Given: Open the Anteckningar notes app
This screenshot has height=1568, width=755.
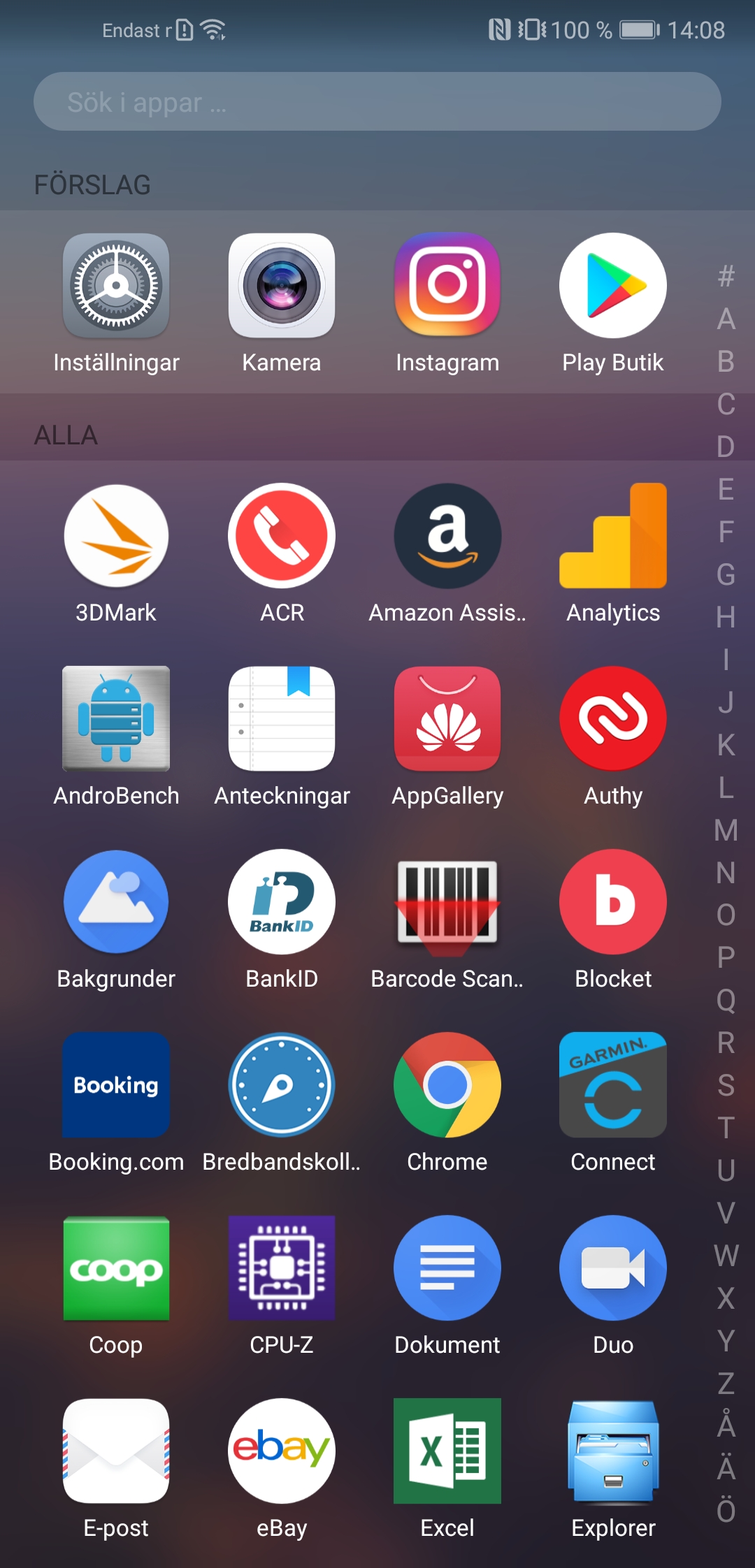Looking at the screenshot, I should pyautogui.click(x=282, y=719).
